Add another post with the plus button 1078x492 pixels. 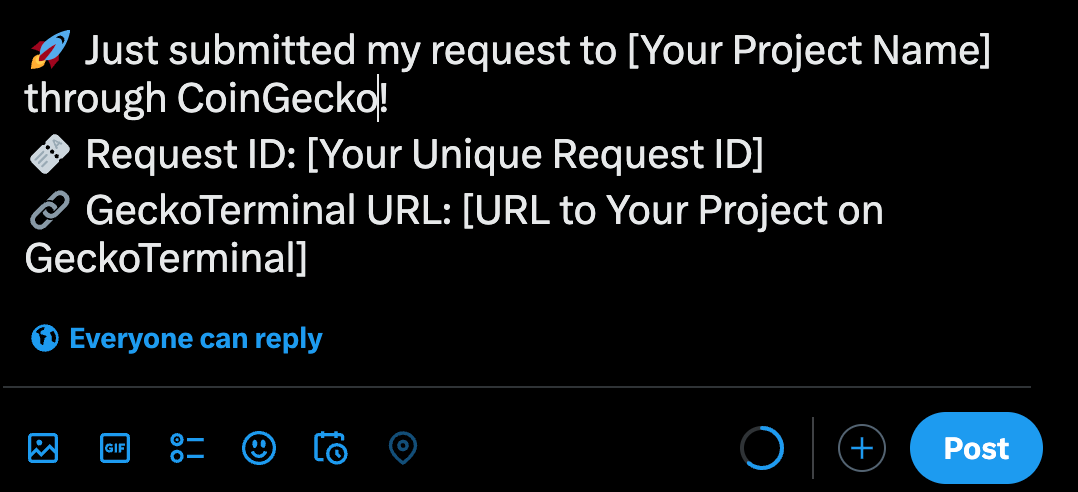tap(861, 449)
